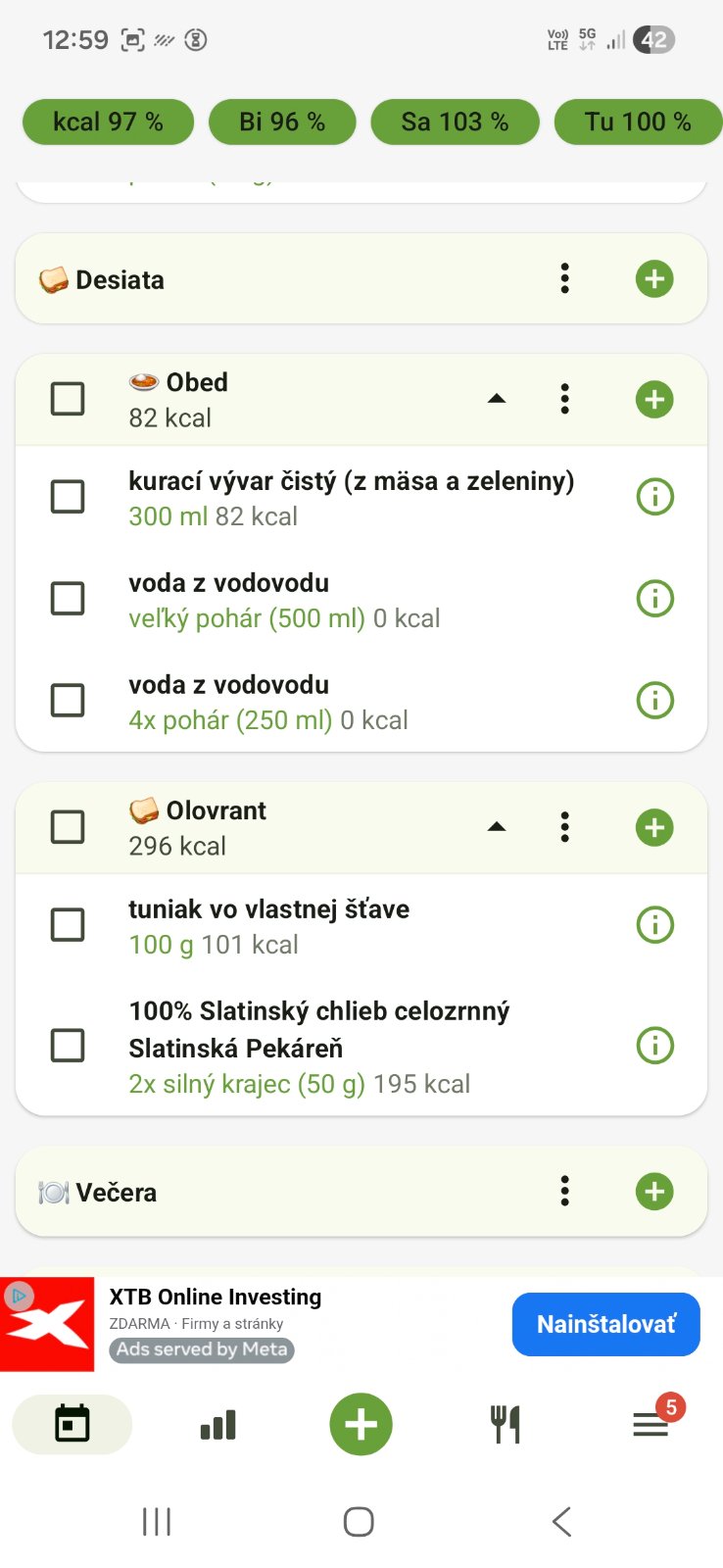The height and width of the screenshot is (1568, 723).
Task: Add food to the Desiata meal
Action: [654, 279]
